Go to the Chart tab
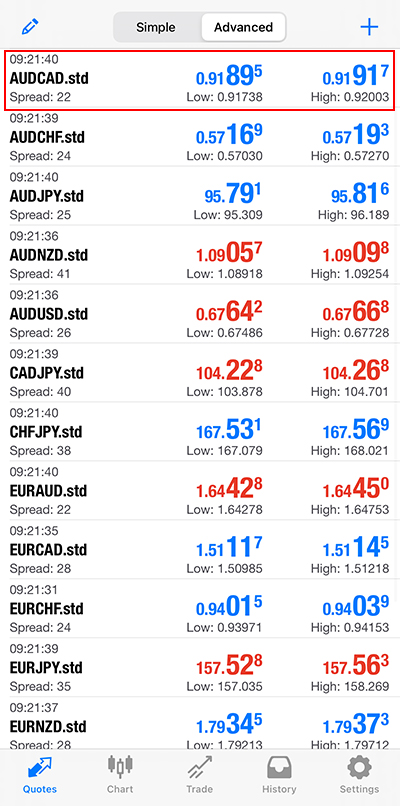This screenshot has height=806, width=400. 120,775
